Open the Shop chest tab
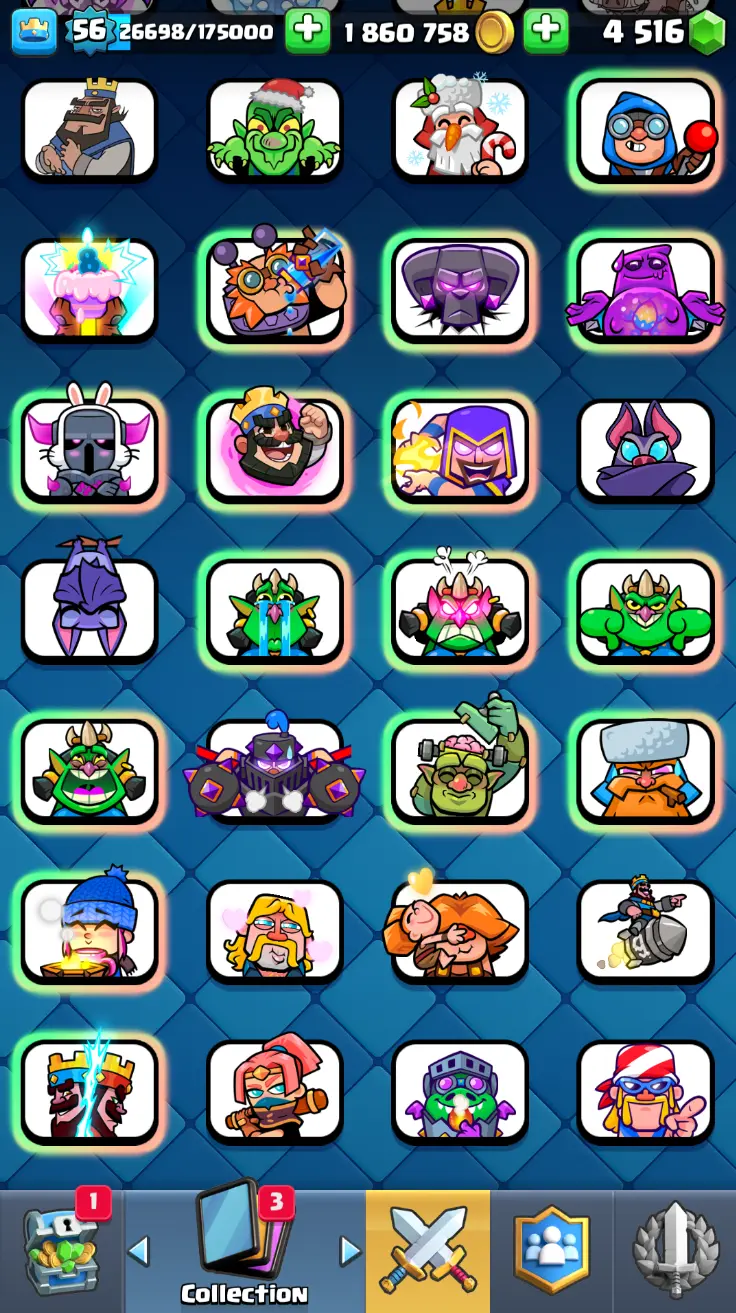Image resolution: width=736 pixels, height=1313 pixels. coord(62,1252)
